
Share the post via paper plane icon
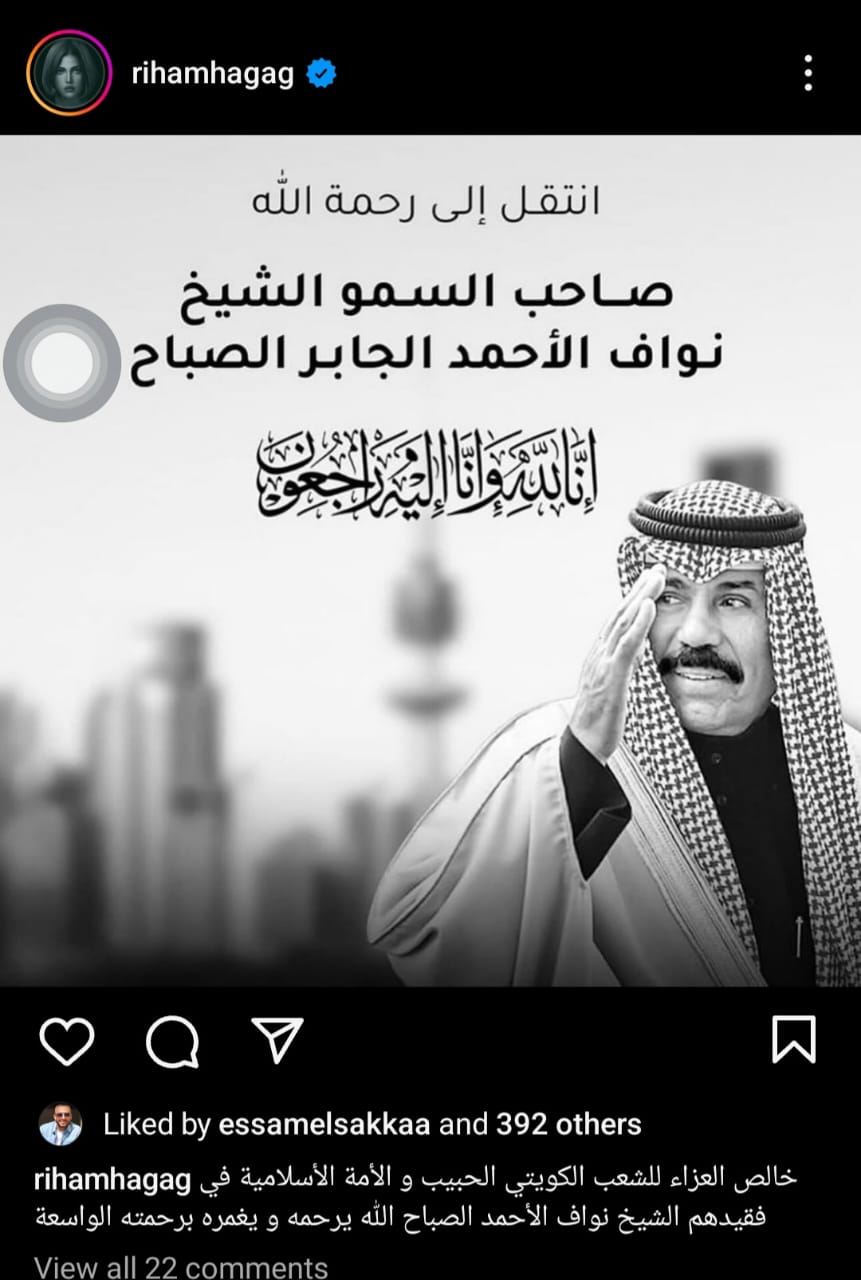(x=276, y=1041)
